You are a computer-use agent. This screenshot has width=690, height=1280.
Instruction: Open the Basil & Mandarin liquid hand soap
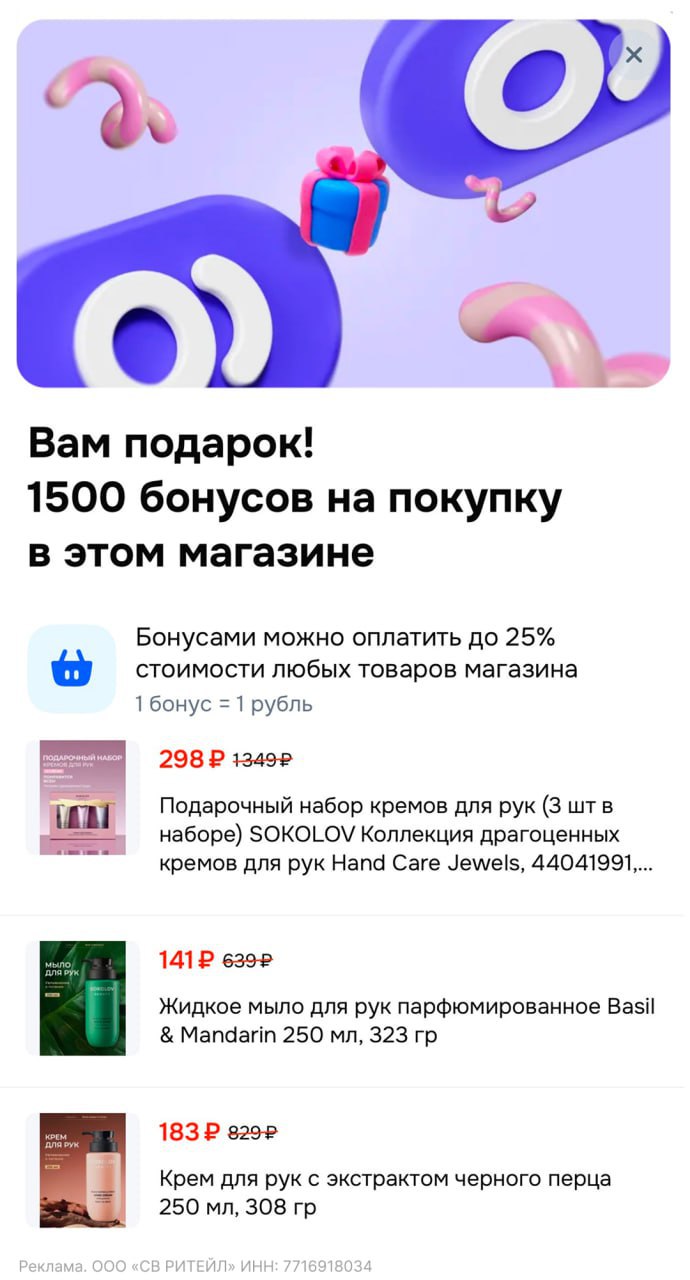tap(404, 1020)
